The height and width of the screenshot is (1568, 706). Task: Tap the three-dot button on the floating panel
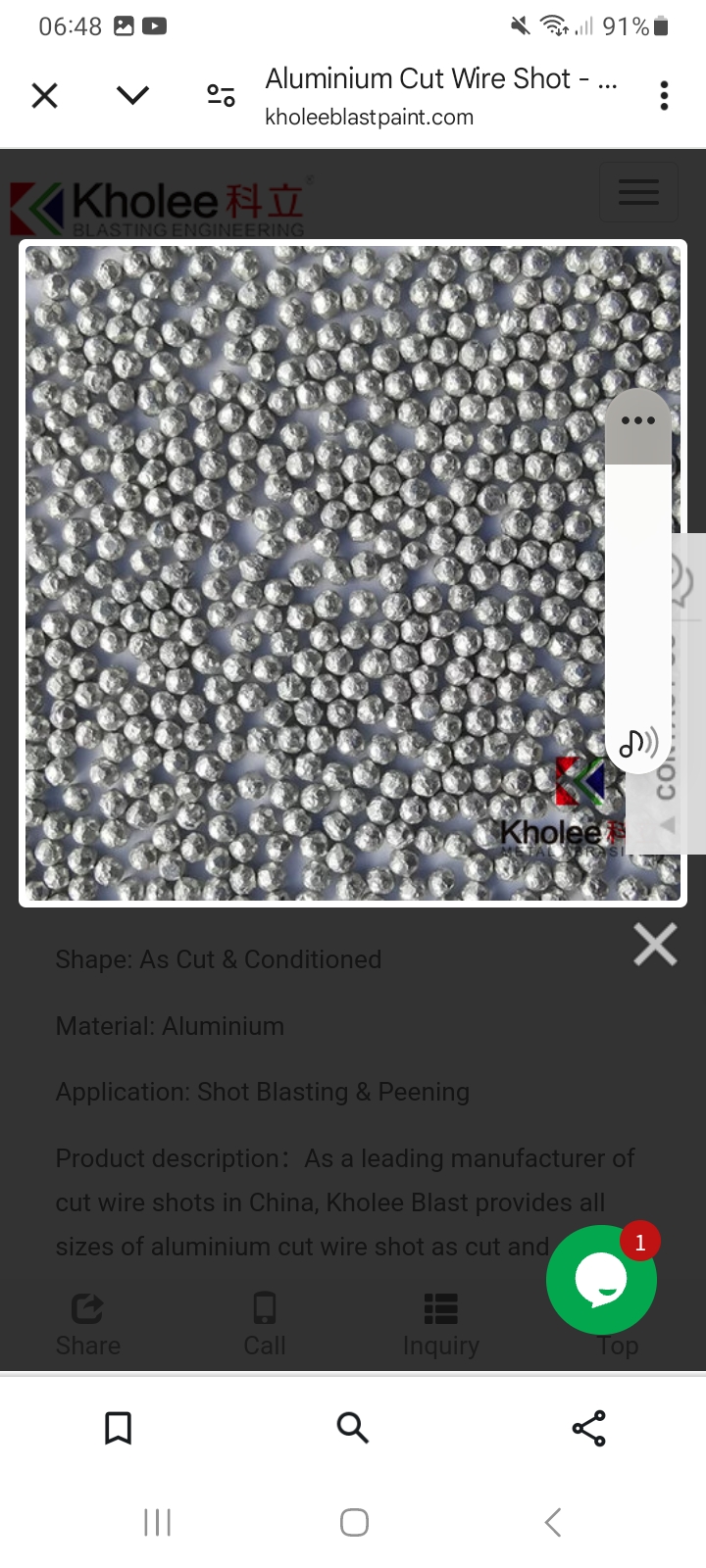pyautogui.click(x=637, y=421)
